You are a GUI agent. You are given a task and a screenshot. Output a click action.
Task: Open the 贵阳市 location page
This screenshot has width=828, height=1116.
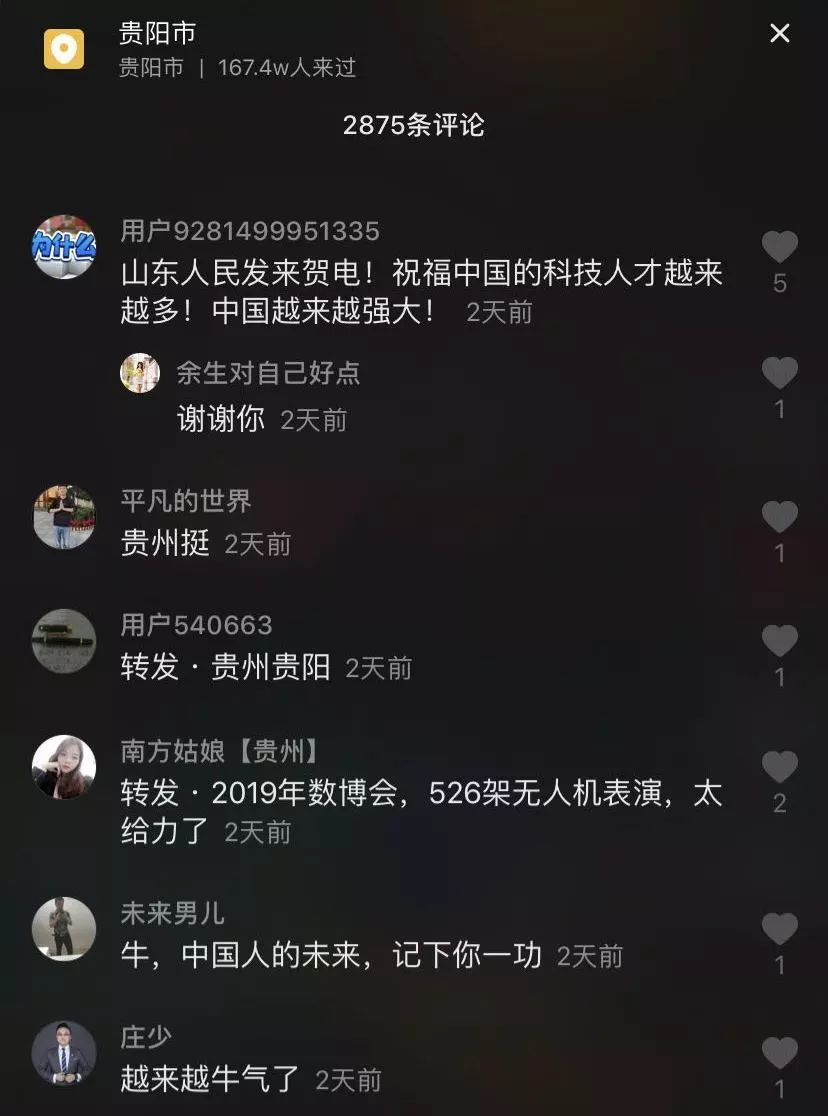coord(157,34)
